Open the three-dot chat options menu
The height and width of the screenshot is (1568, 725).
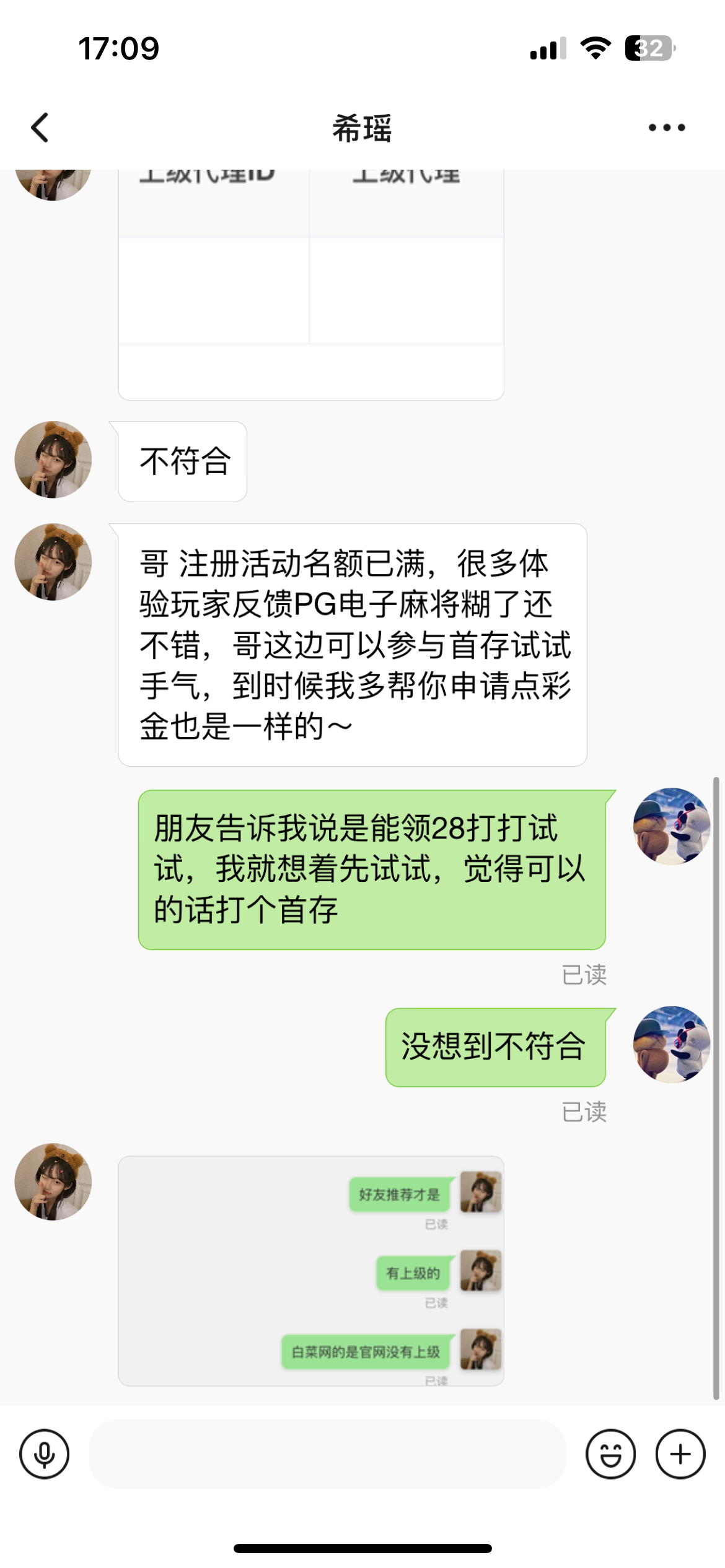click(667, 128)
